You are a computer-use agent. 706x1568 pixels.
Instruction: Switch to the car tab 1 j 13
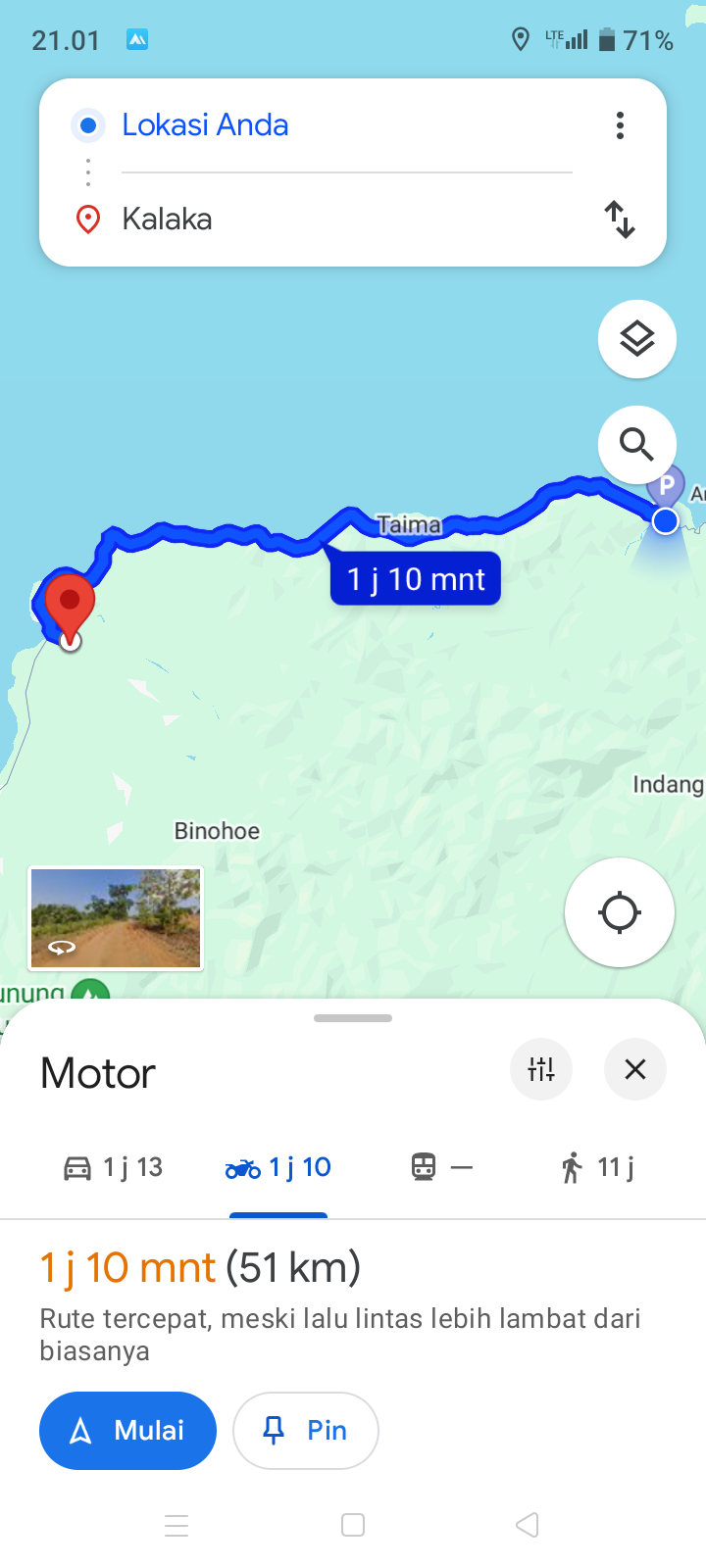[113, 1167]
